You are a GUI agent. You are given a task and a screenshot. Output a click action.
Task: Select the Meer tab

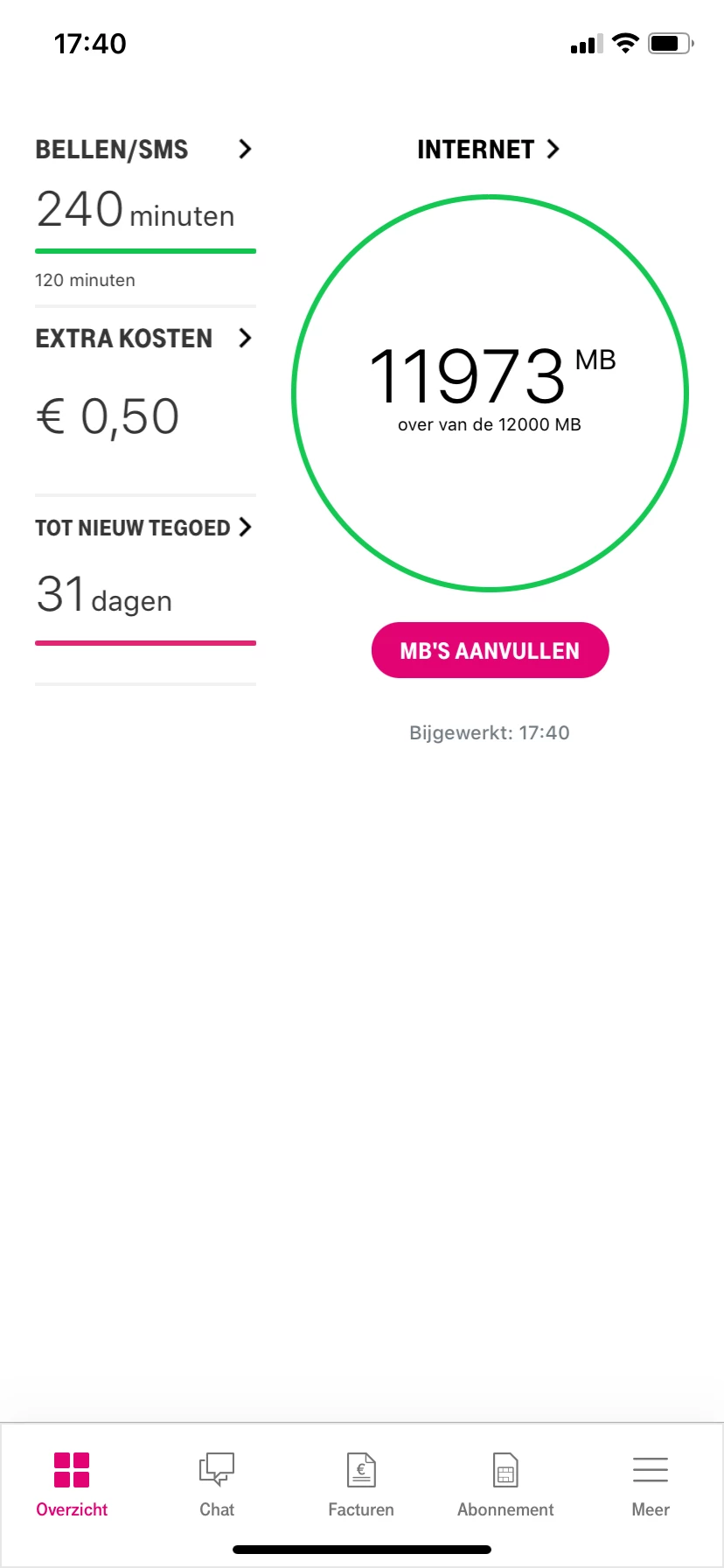tap(651, 1484)
